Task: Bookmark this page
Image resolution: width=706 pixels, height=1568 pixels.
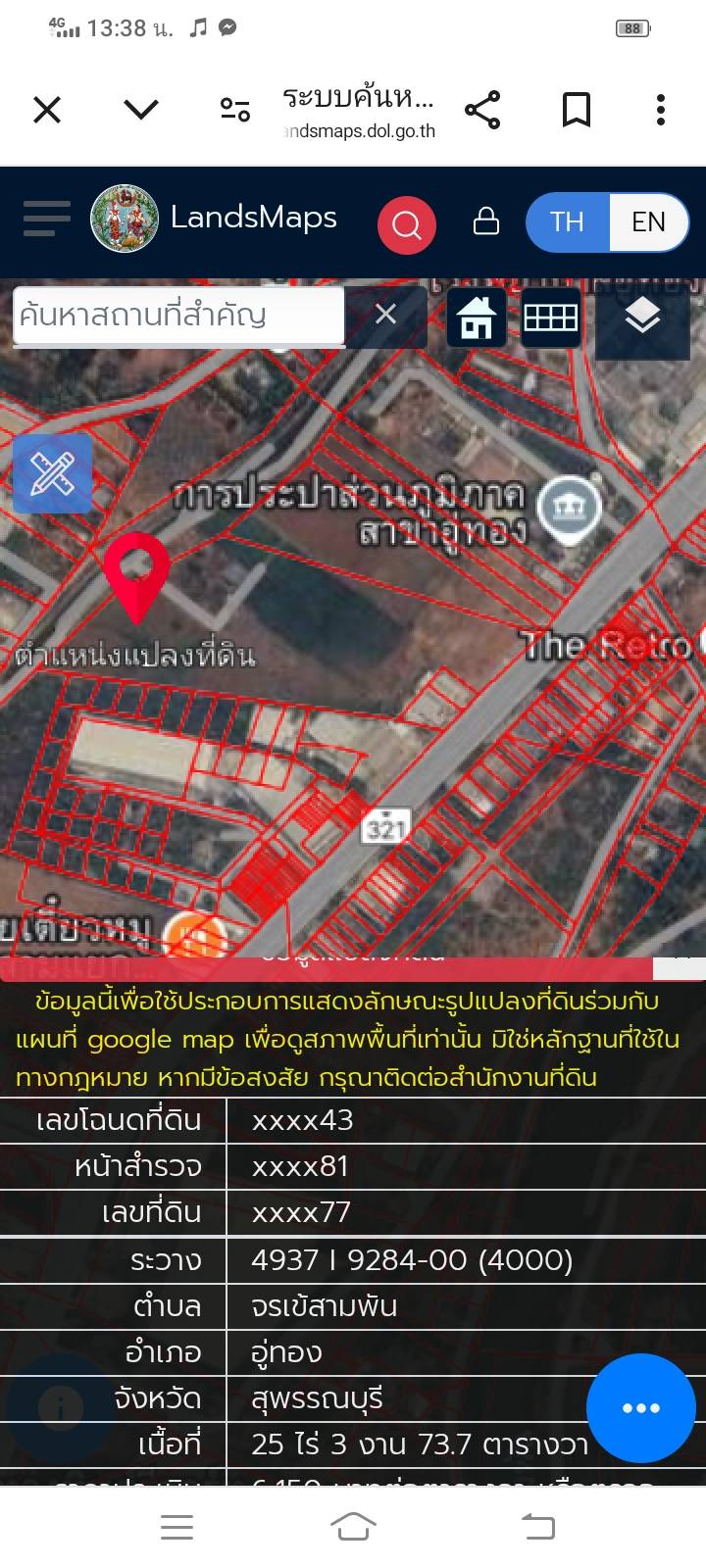Action: (577, 109)
